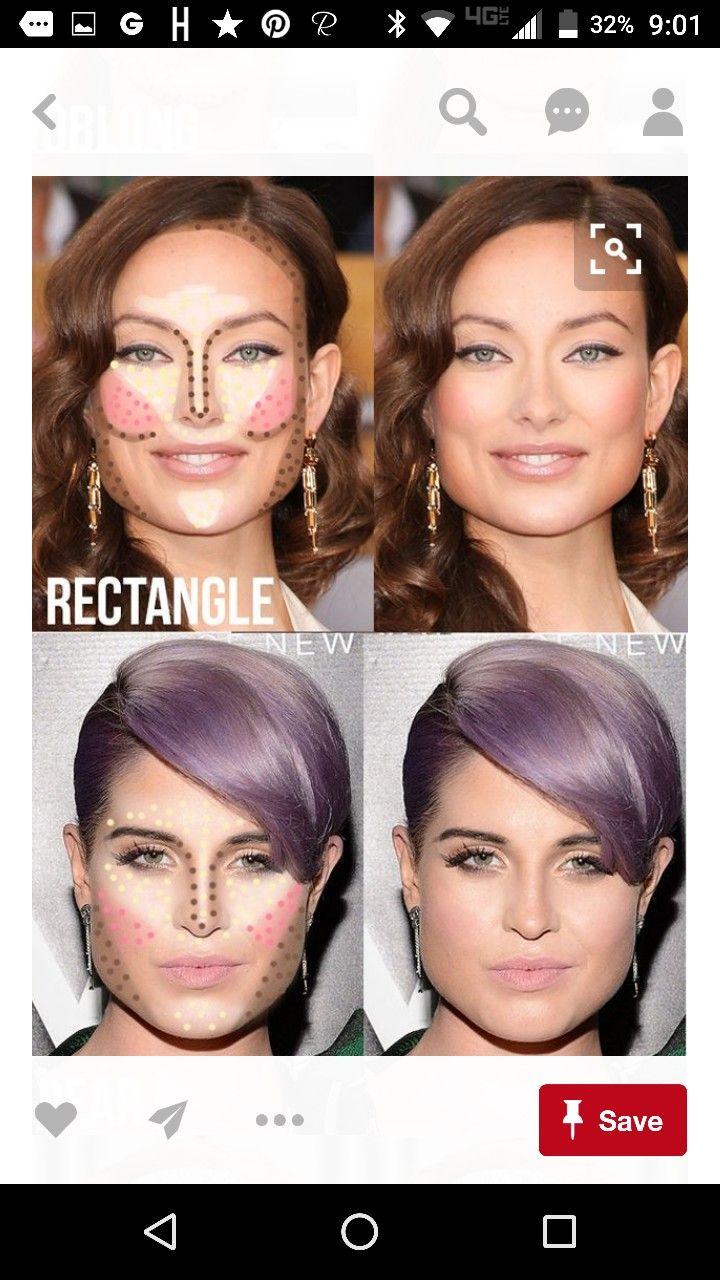The height and width of the screenshot is (1280, 720).
Task: Open the profile icon
Action: click(x=662, y=112)
